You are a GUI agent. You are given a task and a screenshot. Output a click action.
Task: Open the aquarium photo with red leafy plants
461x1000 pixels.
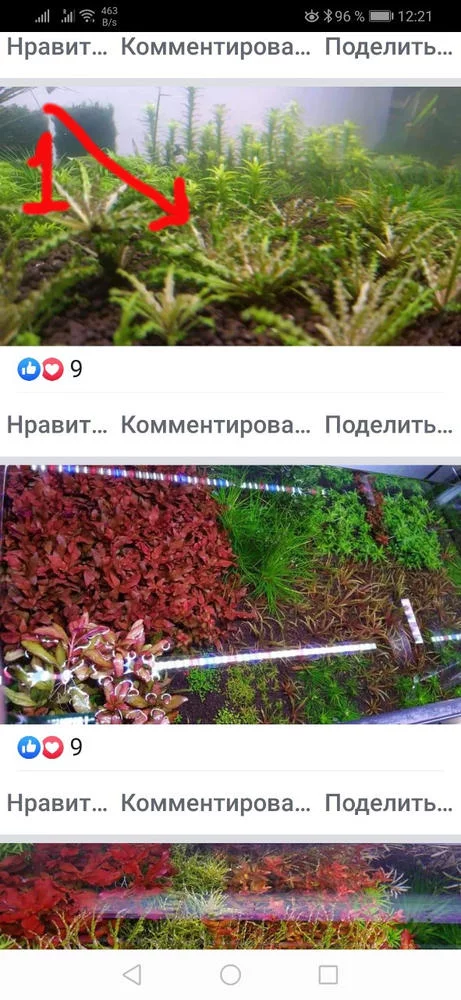(x=230, y=594)
